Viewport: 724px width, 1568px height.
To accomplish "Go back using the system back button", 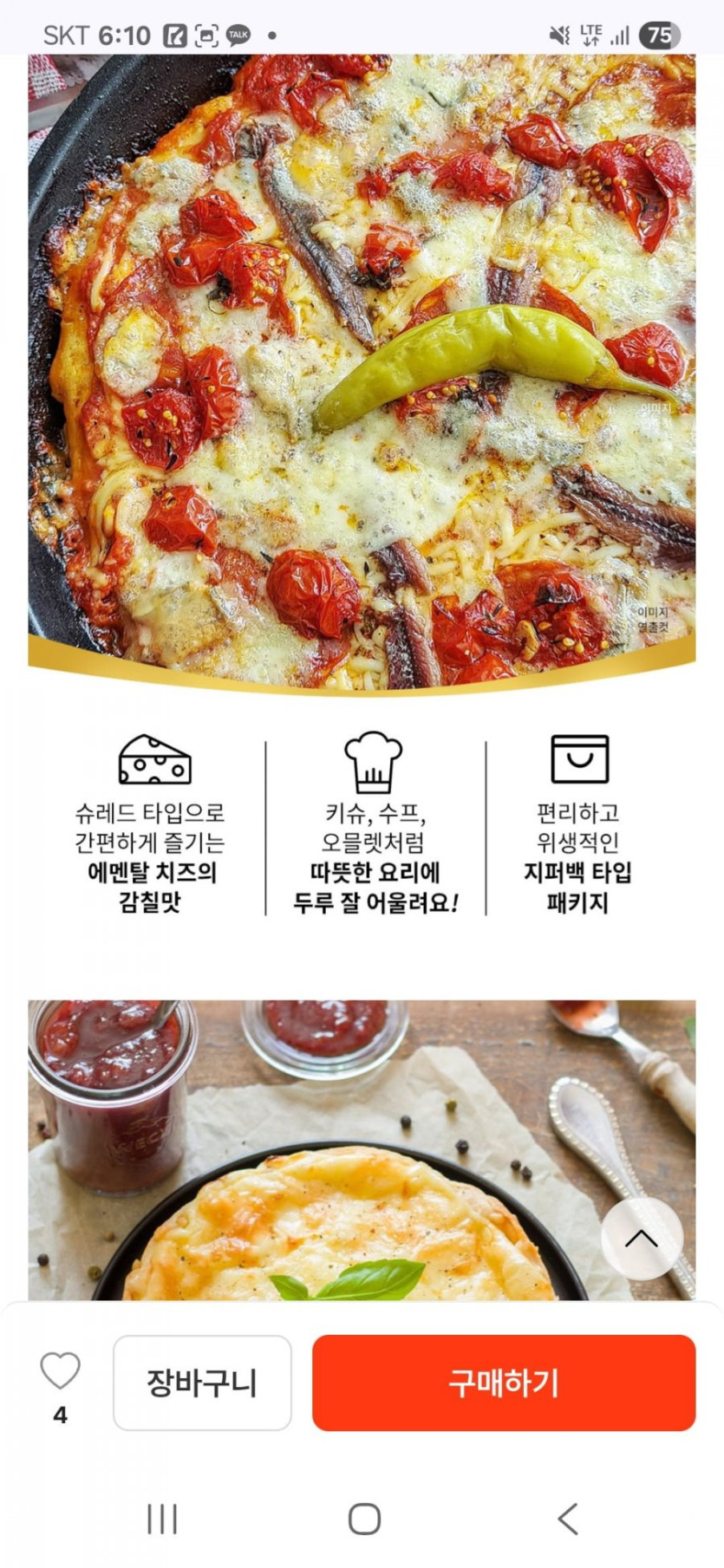I will tap(568, 1519).
